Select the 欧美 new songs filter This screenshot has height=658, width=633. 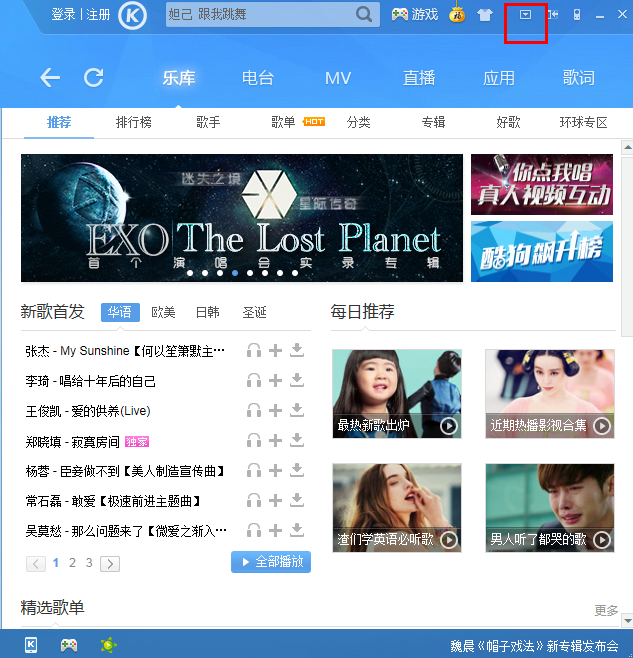tap(163, 312)
